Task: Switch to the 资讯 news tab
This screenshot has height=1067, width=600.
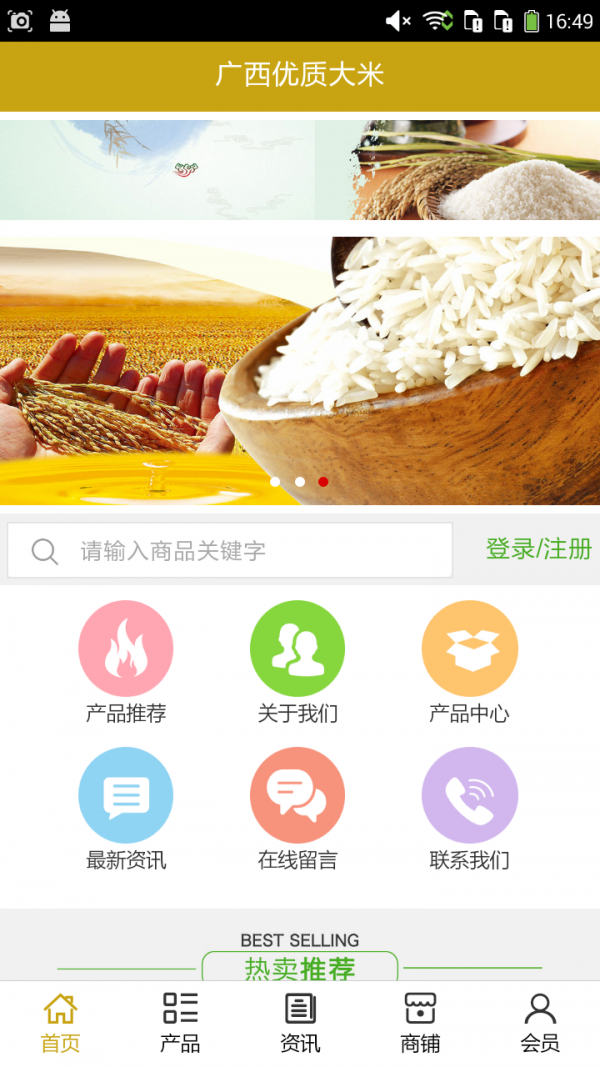Action: pos(300,1023)
